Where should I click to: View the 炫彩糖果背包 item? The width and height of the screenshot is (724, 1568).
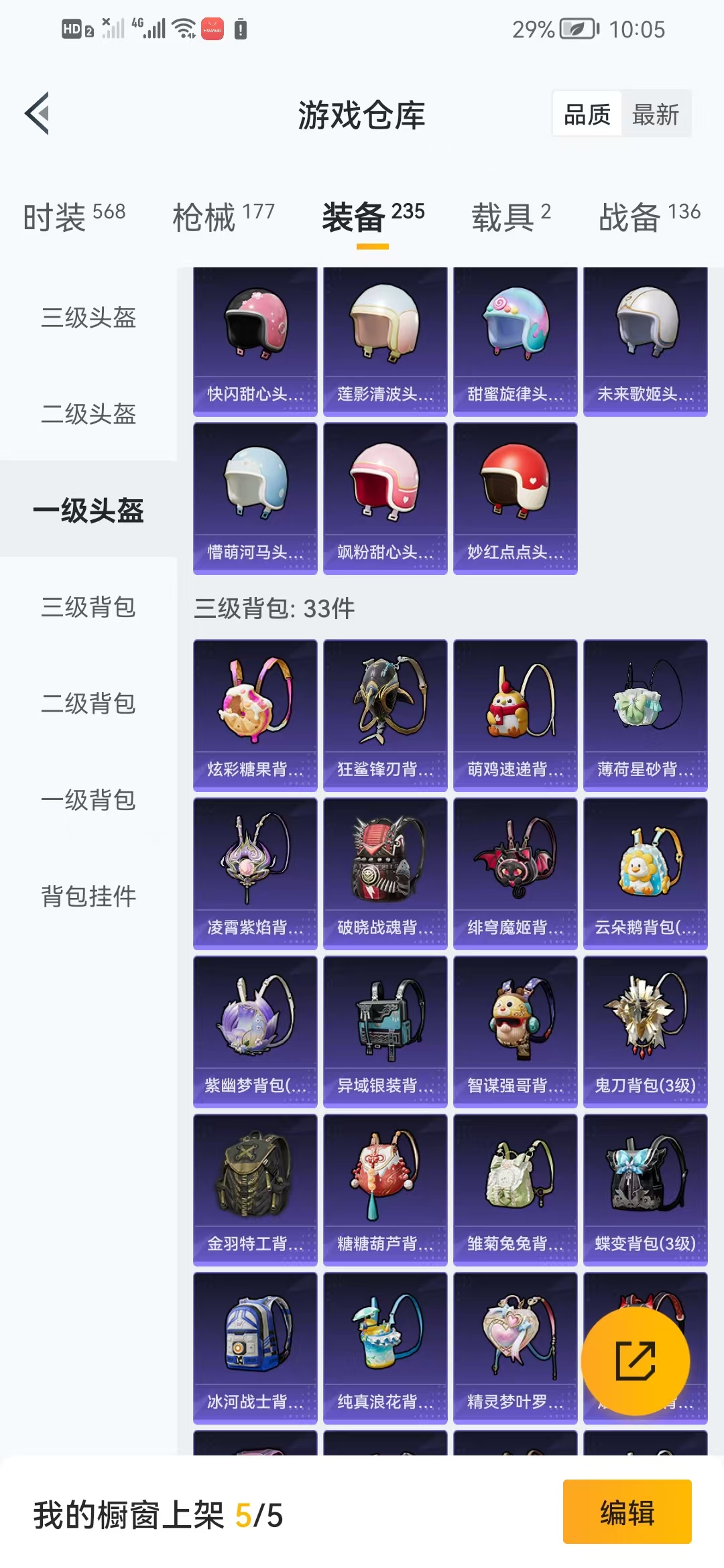(255, 715)
